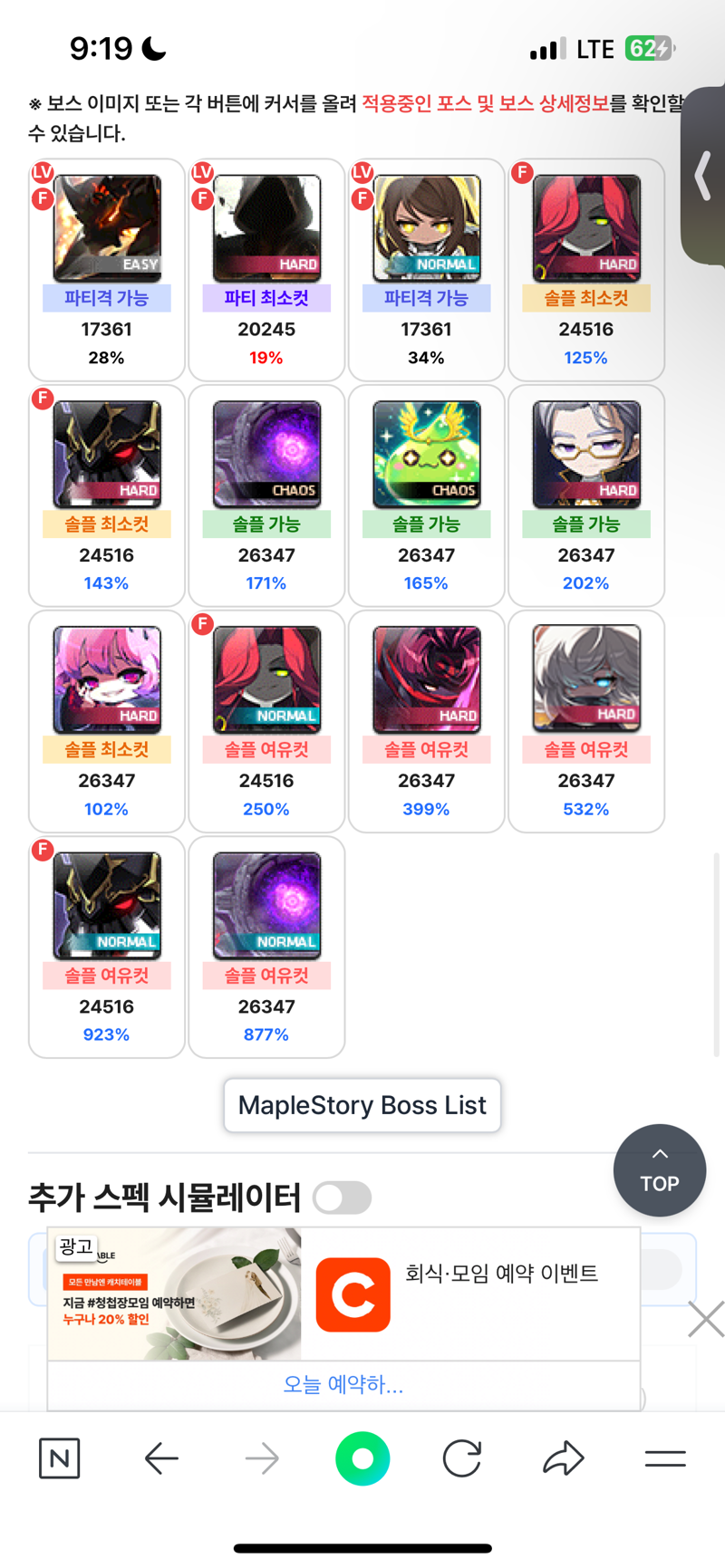Expand the side panel arrow handle
Viewport: 725px width, 1568px height.
(x=703, y=175)
